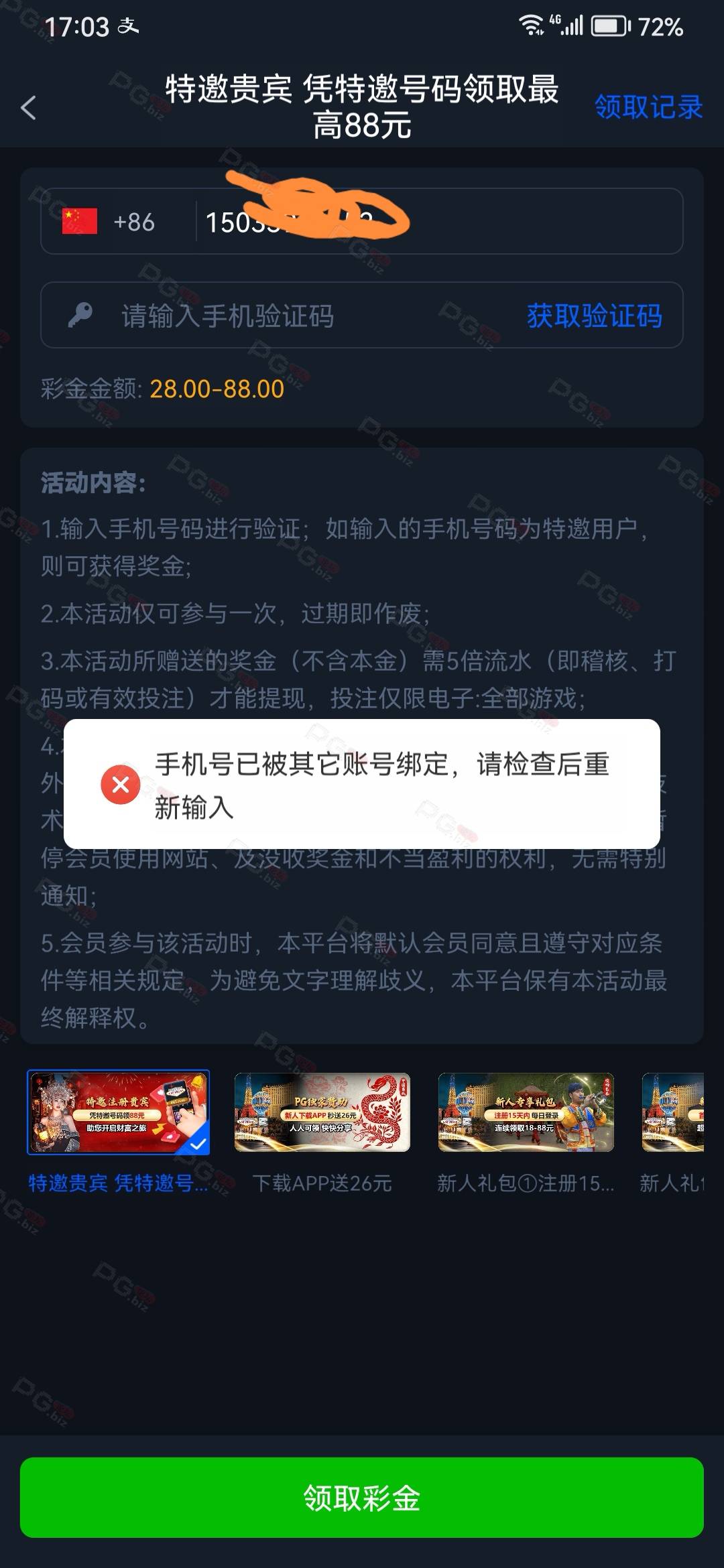The width and height of the screenshot is (724, 1568).
Task: Open 领取记录 claim history
Action: pyautogui.click(x=648, y=107)
